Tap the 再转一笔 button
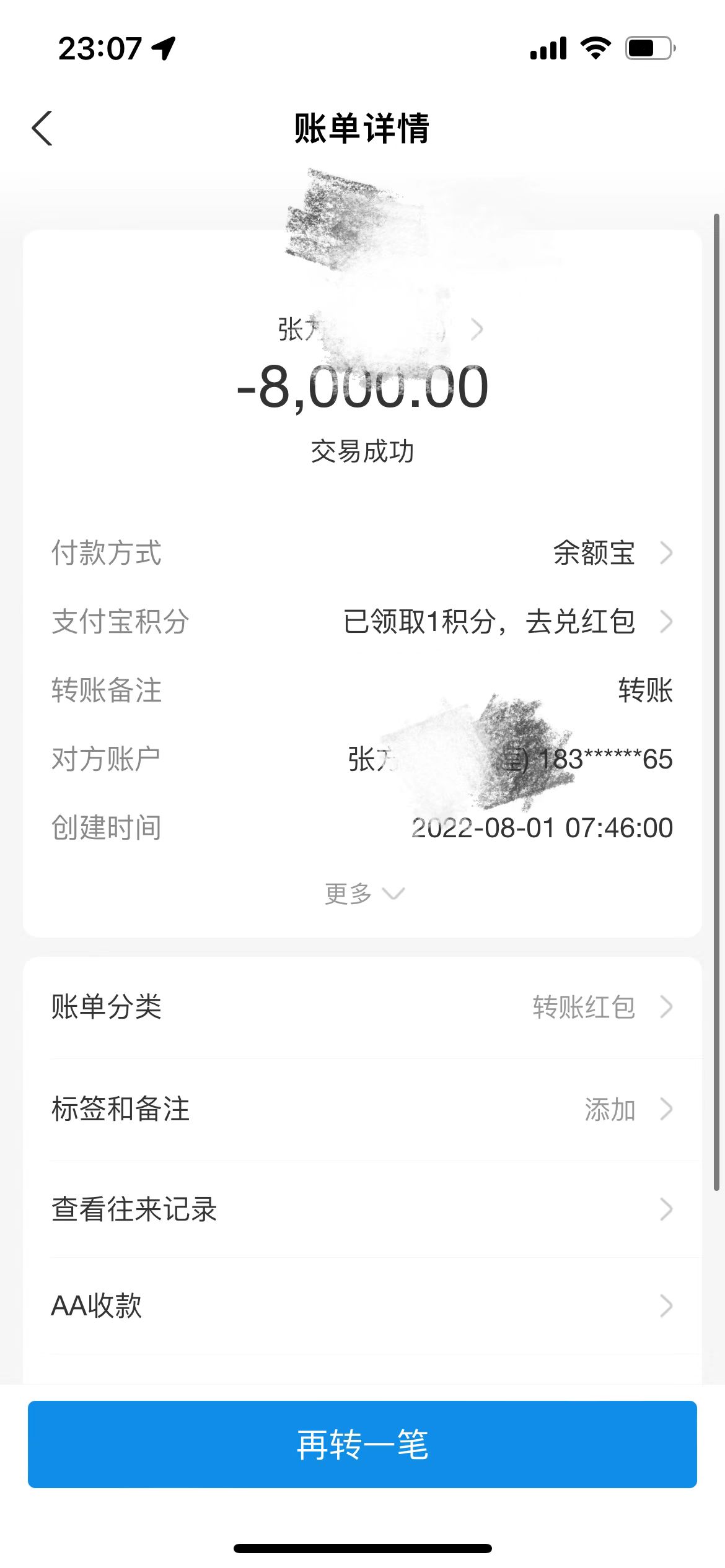The height and width of the screenshot is (1568, 725). click(x=362, y=1444)
